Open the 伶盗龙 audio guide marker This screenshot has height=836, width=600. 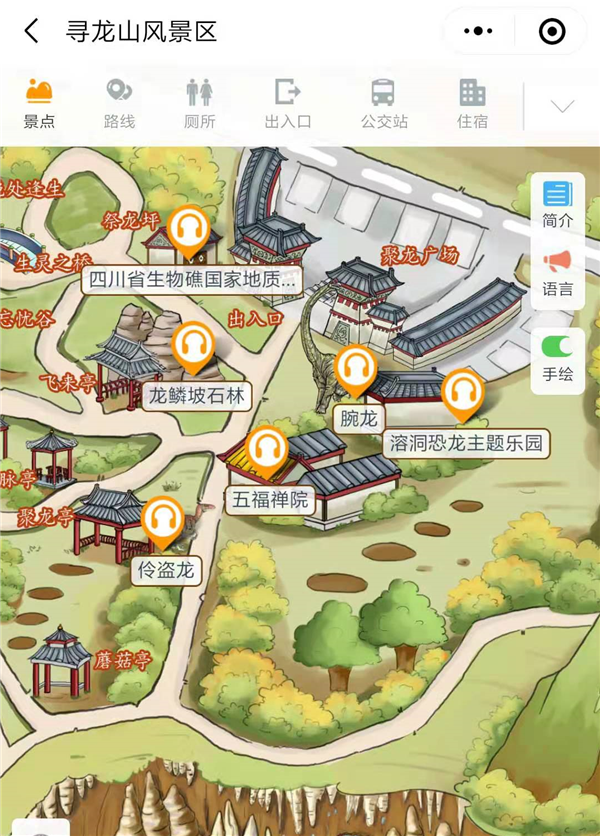click(x=162, y=521)
